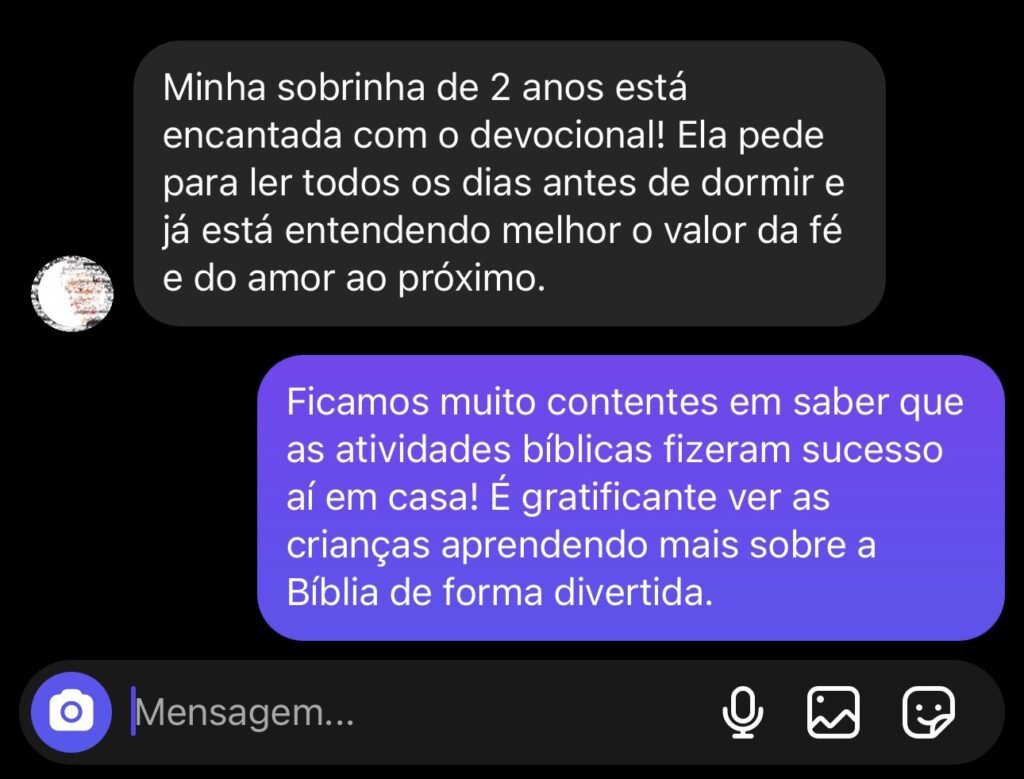1024x779 pixels.
Task: Record a voice message with the microphone
Action: (742, 713)
